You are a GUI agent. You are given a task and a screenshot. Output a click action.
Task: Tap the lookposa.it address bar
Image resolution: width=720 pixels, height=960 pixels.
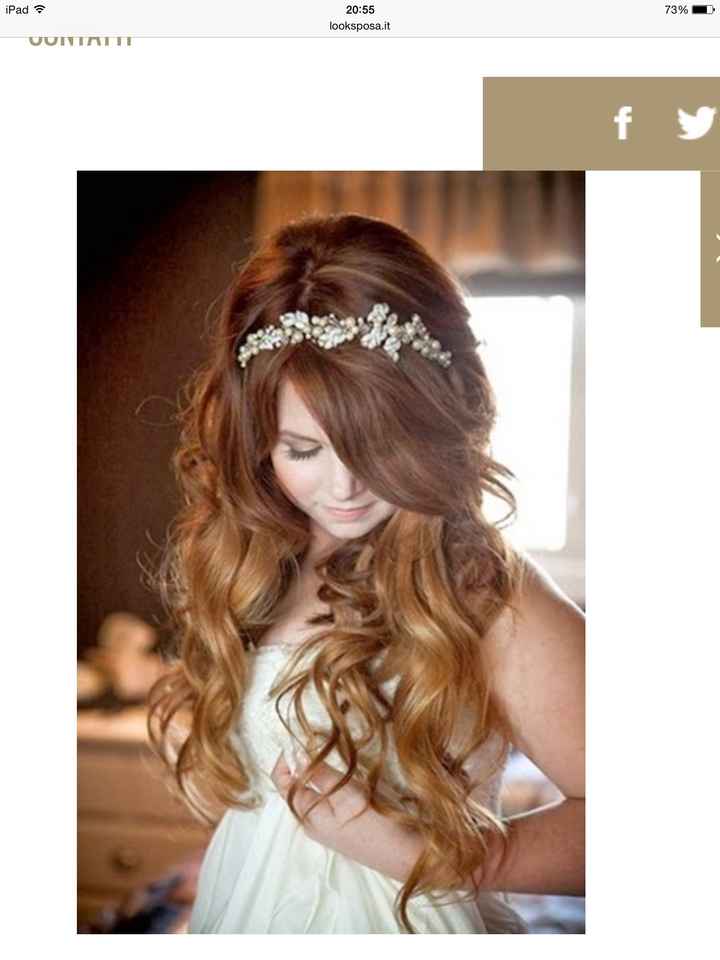[359, 26]
